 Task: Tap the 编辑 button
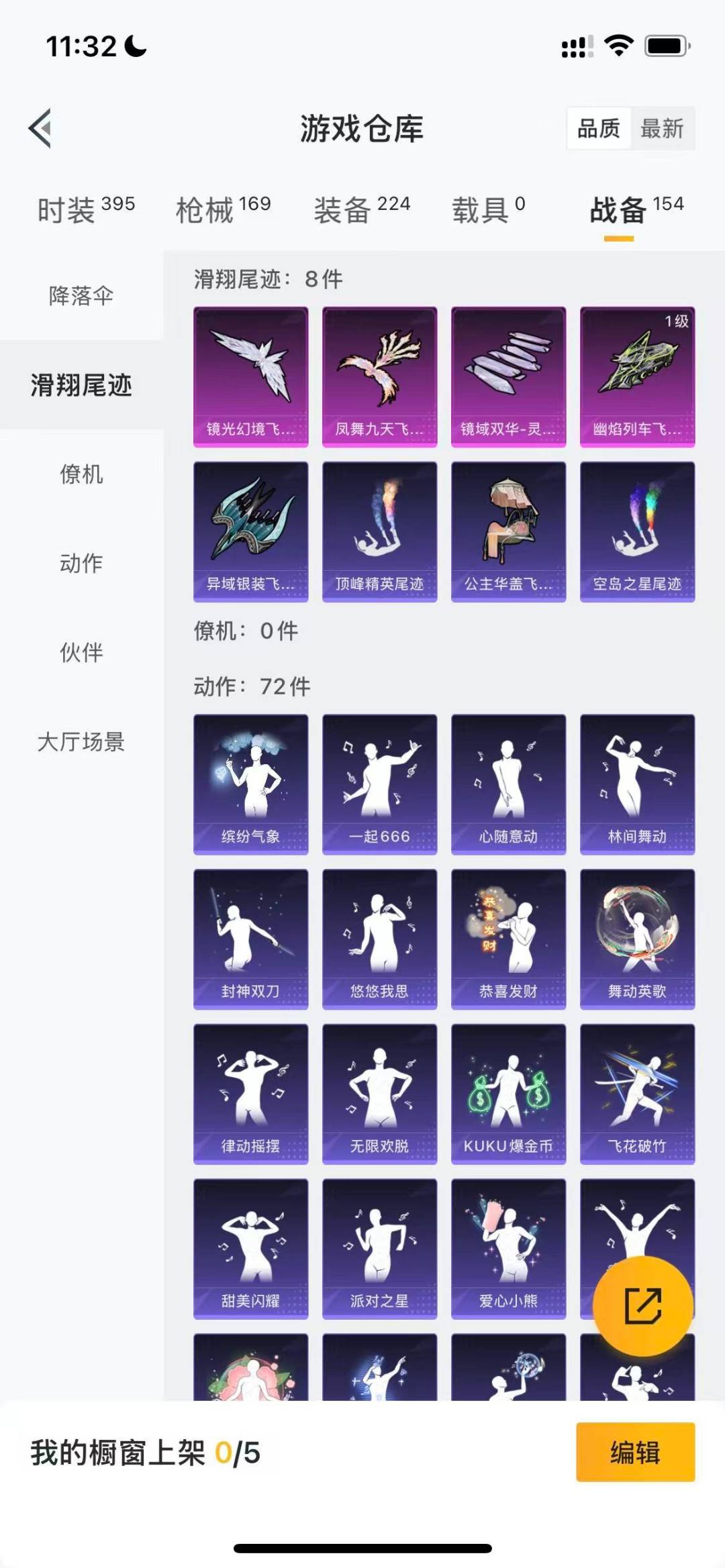[635, 1452]
